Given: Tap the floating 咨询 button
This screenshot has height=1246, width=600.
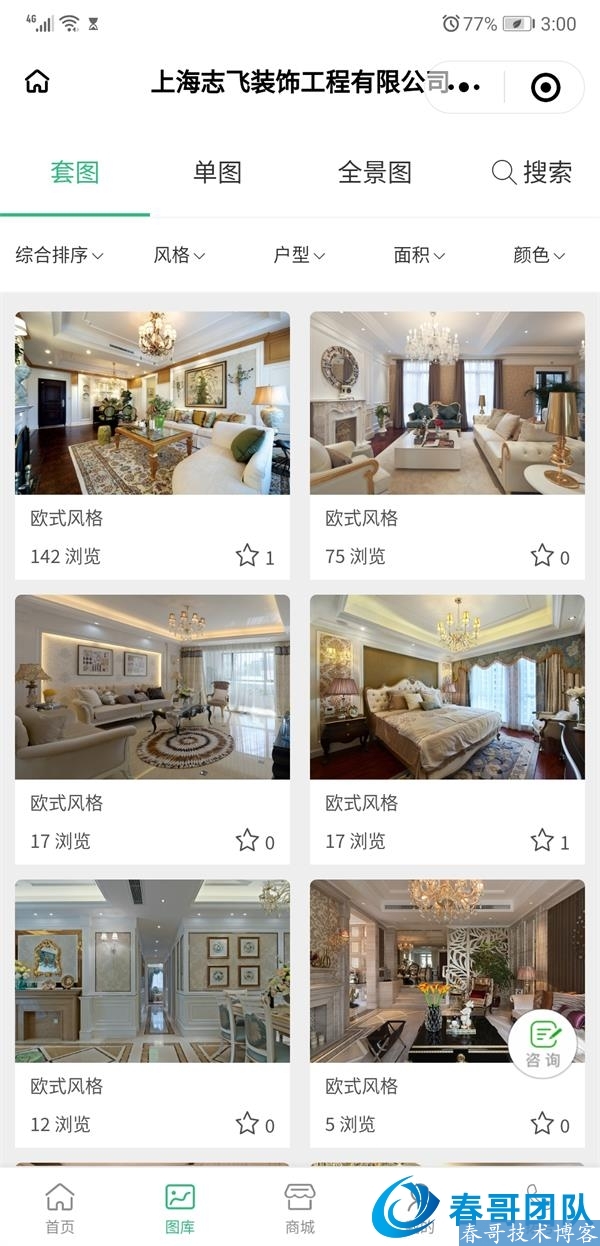Looking at the screenshot, I should pyautogui.click(x=542, y=1045).
